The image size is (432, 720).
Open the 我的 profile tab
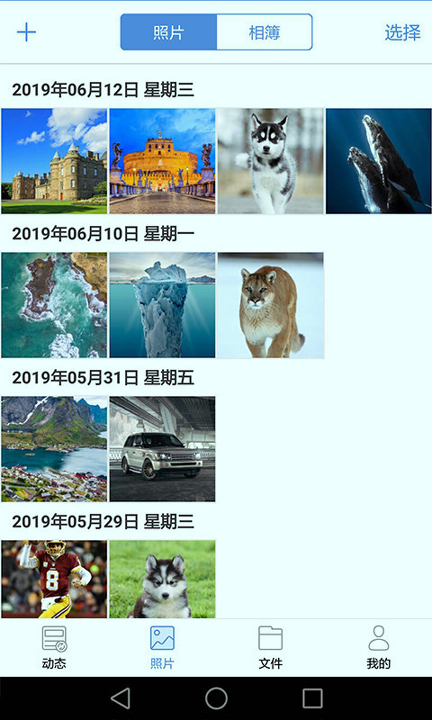pyautogui.click(x=379, y=647)
